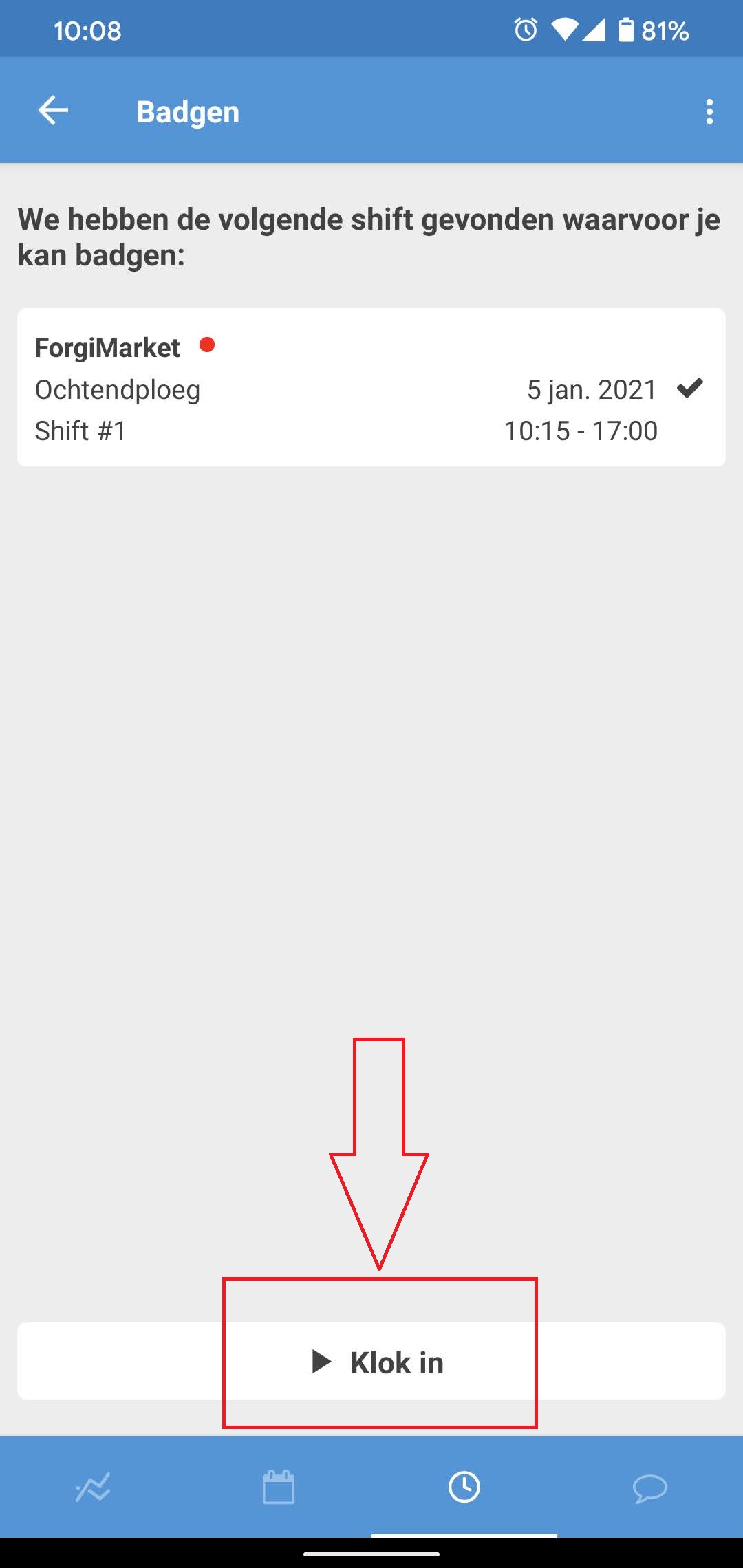The height and width of the screenshot is (1568, 743).
Task: Go back using the arrow
Action: point(53,111)
